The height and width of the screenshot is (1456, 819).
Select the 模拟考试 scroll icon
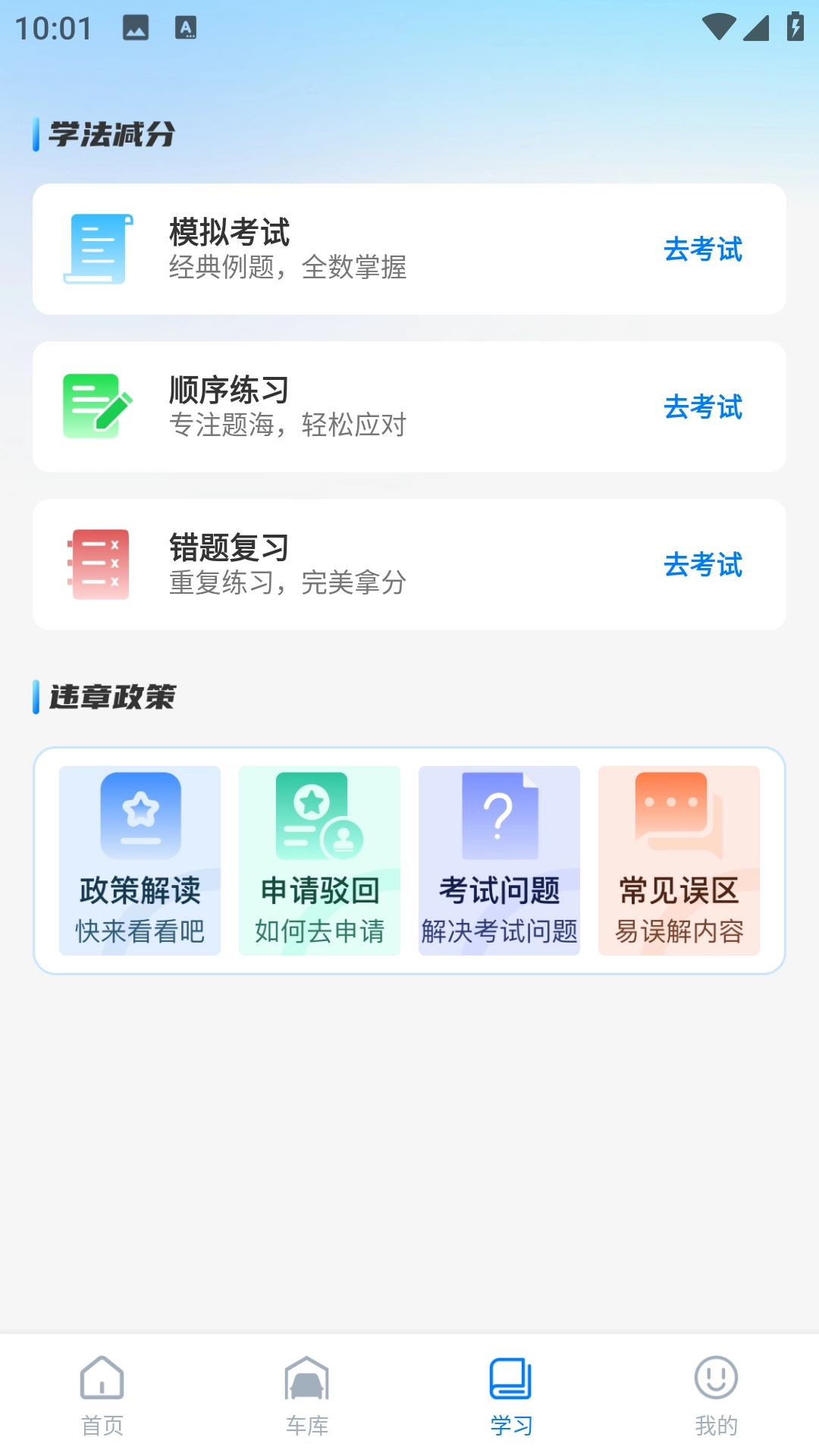tap(99, 249)
